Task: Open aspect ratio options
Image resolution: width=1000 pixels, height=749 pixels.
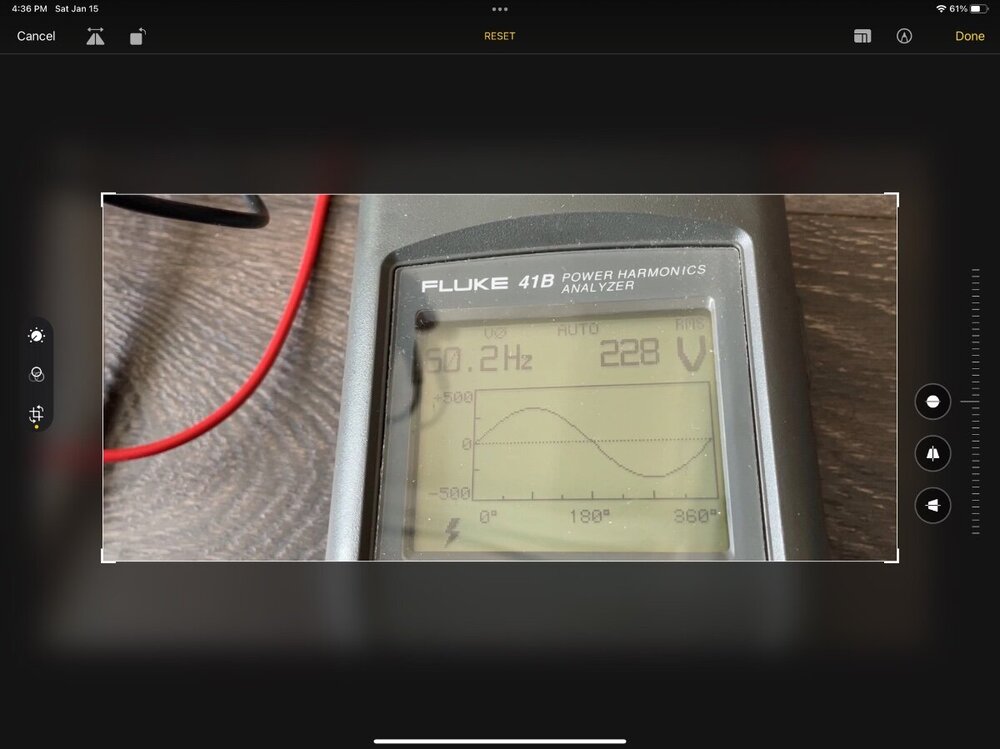Action: point(862,36)
